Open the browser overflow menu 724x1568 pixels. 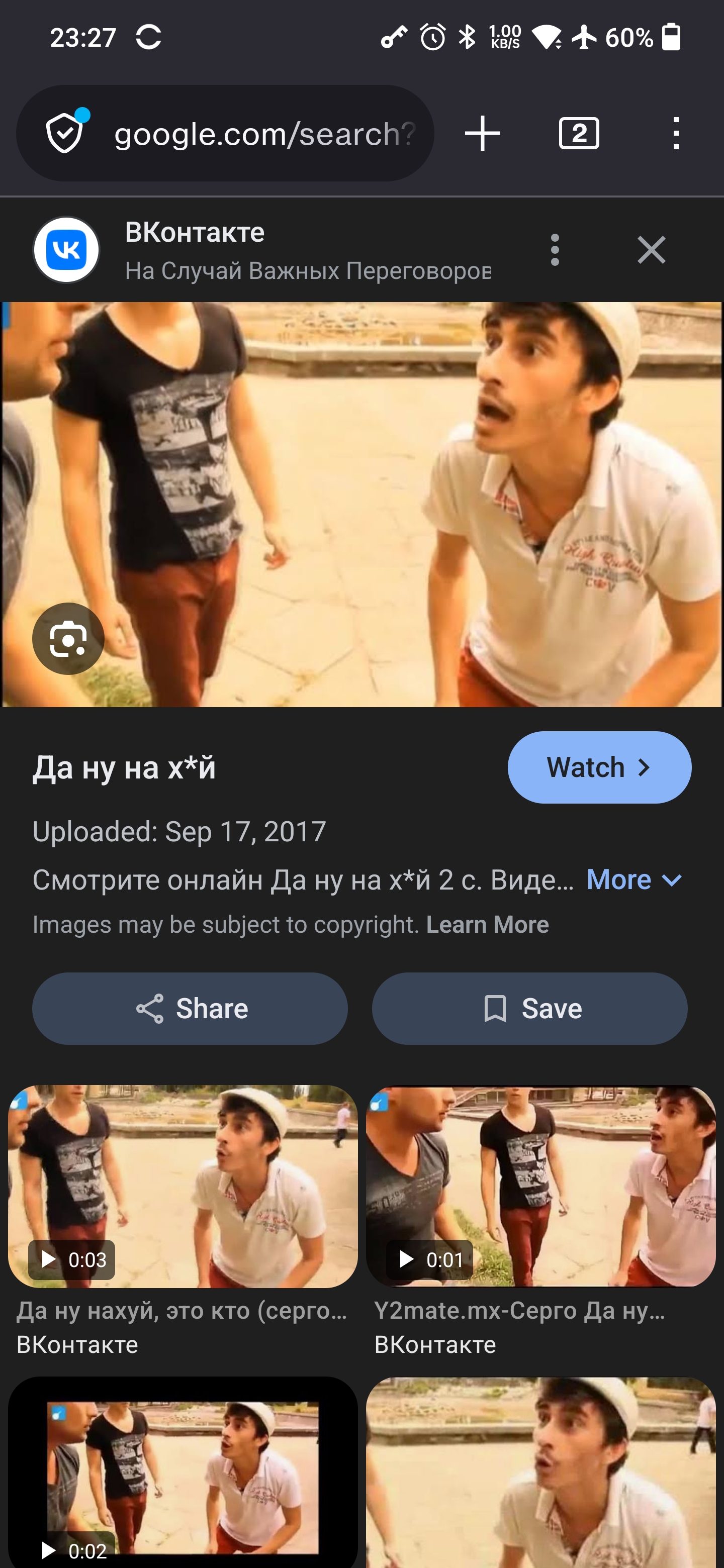675,133
